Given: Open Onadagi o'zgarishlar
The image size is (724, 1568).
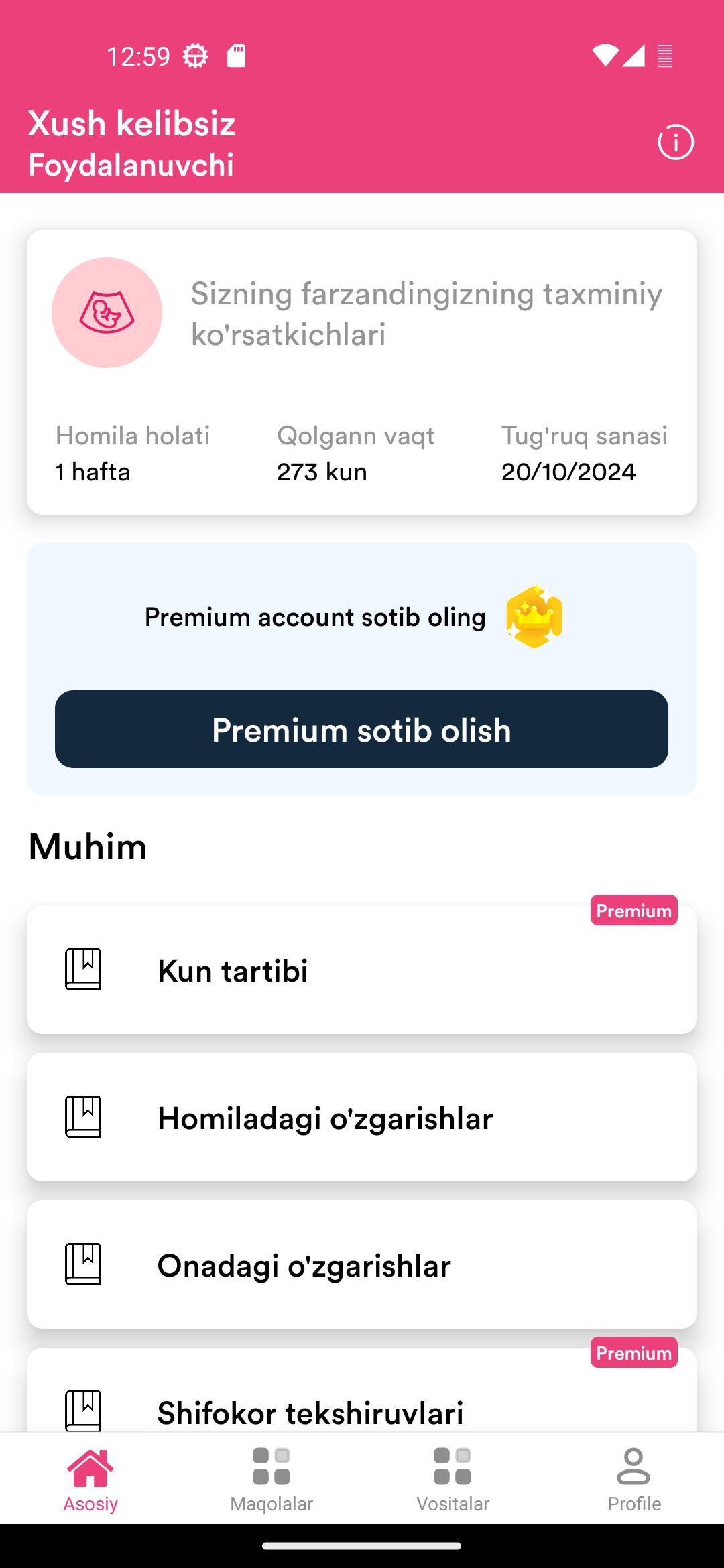Looking at the screenshot, I should [361, 1264].
